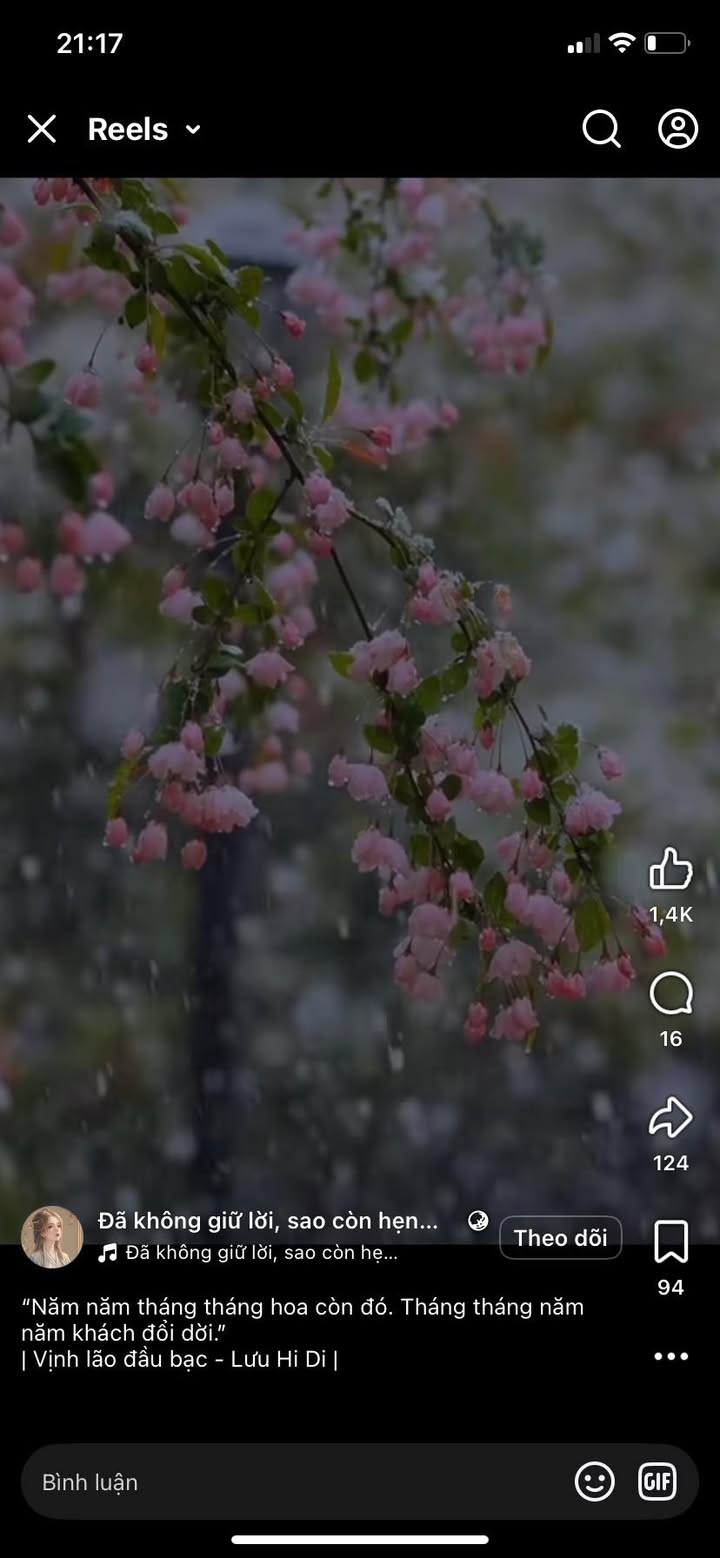Open the poster's profile avatar
The width and height of the screenshot is (720, 1558).
click(x=52, y=1237)
